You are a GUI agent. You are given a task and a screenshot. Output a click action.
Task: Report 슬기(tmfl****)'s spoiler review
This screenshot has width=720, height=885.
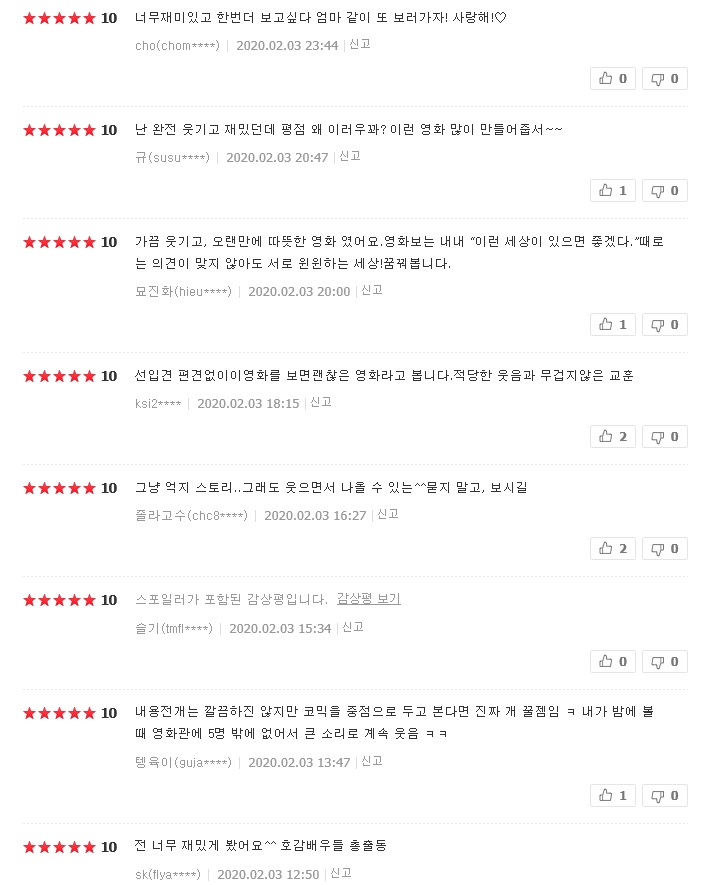(353, 628)
